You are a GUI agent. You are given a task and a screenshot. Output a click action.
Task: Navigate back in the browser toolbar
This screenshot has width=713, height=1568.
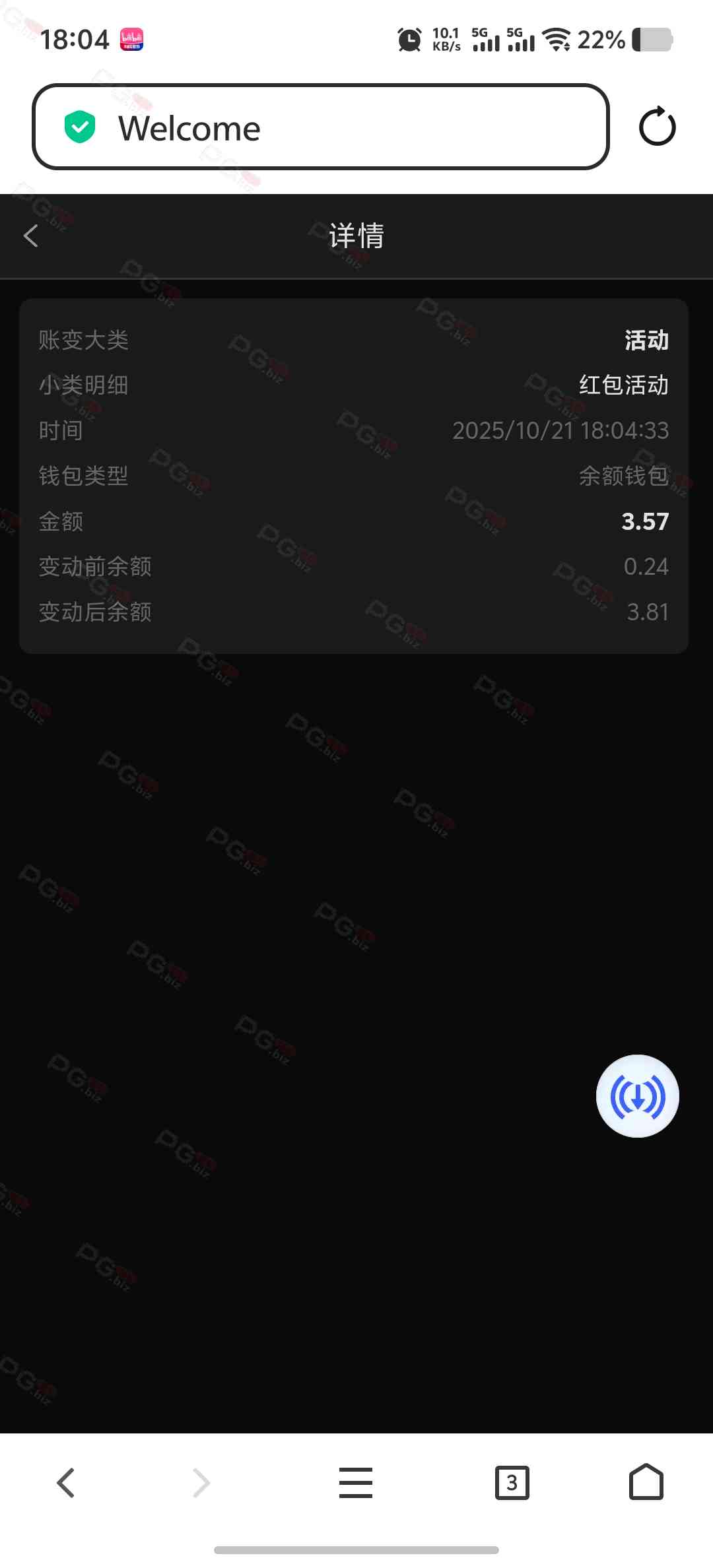click(x=66, y=1483)
